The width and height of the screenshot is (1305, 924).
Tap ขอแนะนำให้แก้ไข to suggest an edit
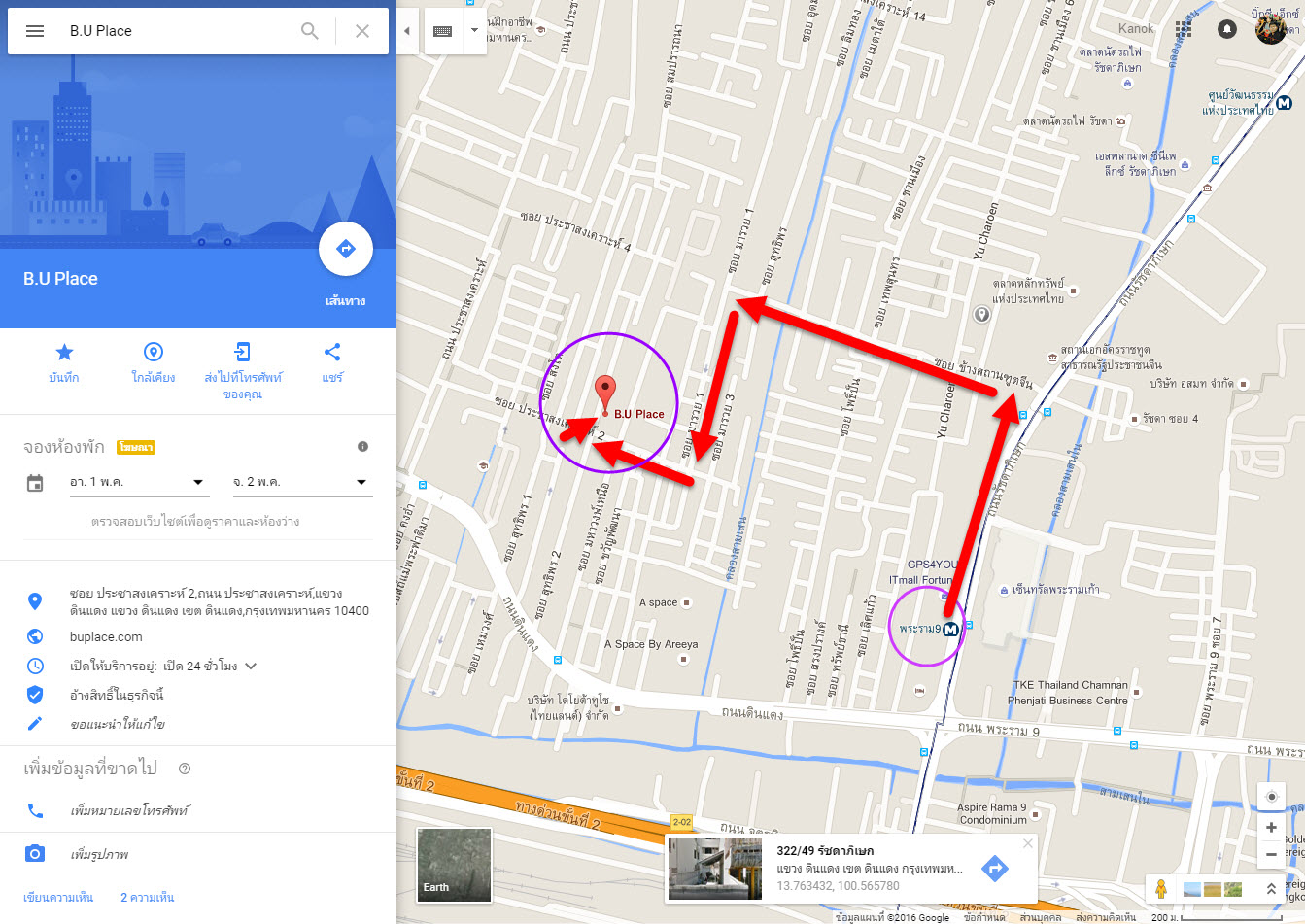117,725
